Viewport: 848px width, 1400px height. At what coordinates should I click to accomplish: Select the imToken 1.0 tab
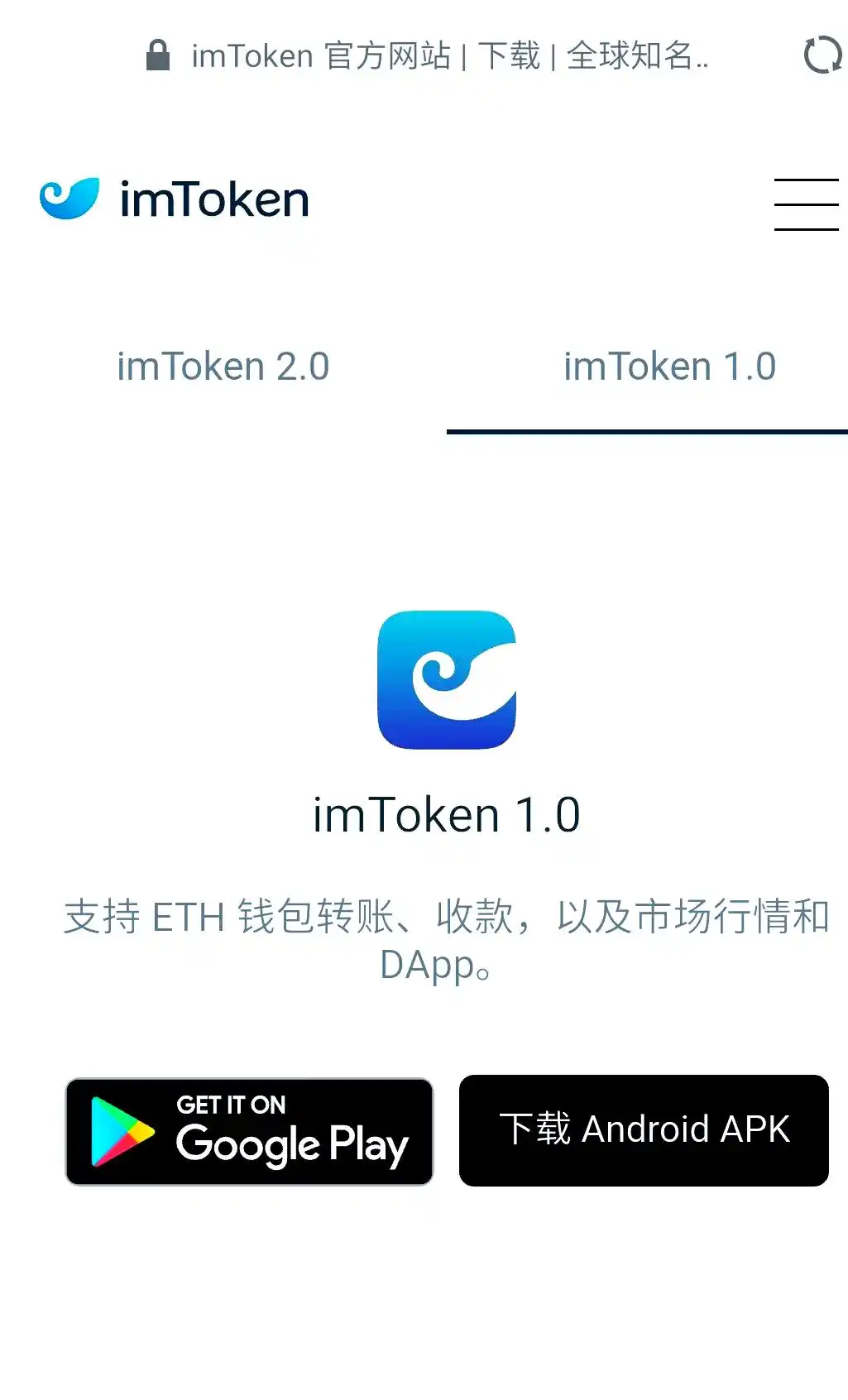pyautogui.click(x=668, y=366)
